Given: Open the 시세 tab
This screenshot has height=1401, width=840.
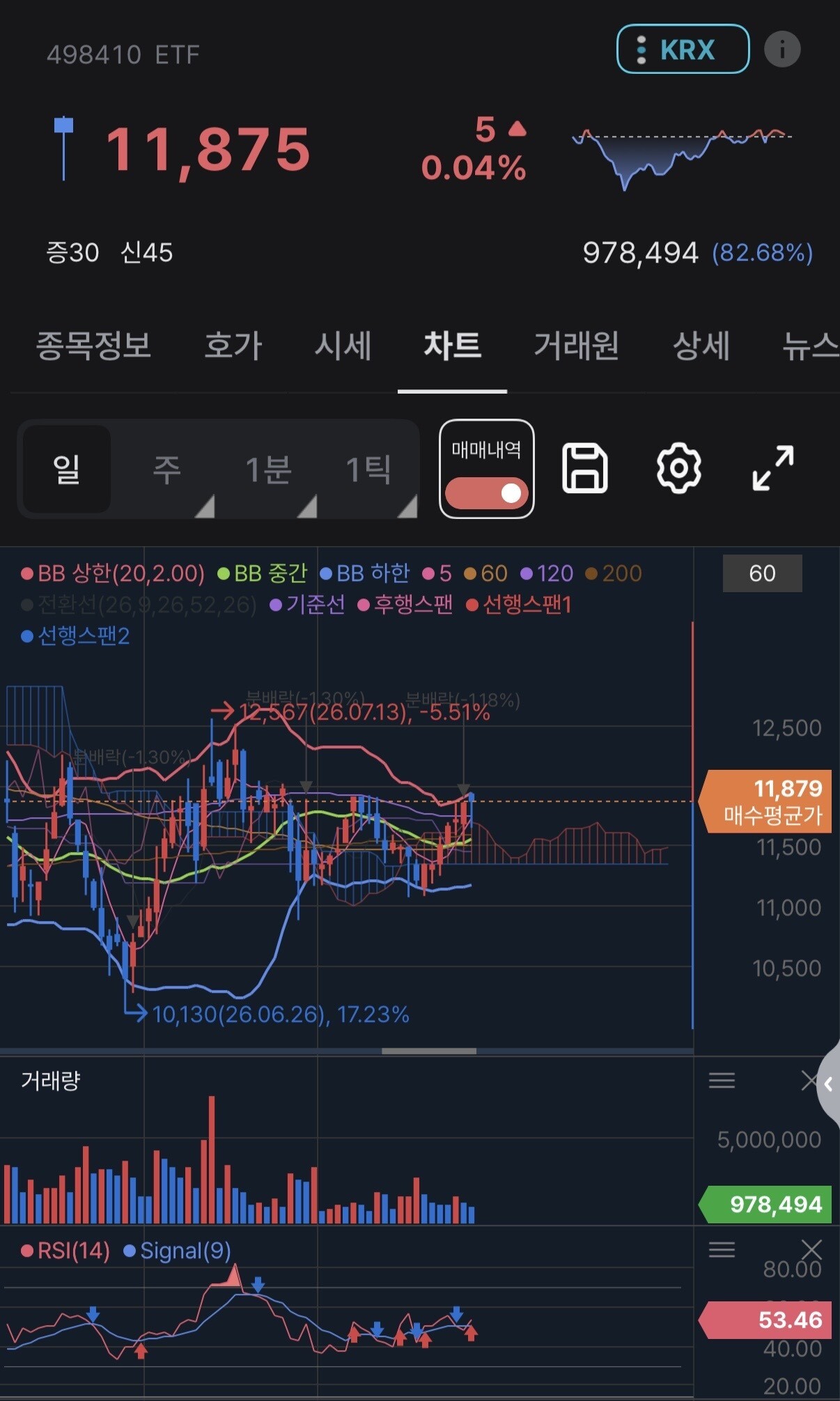Looking at the screenshot, I should [343, 345].
